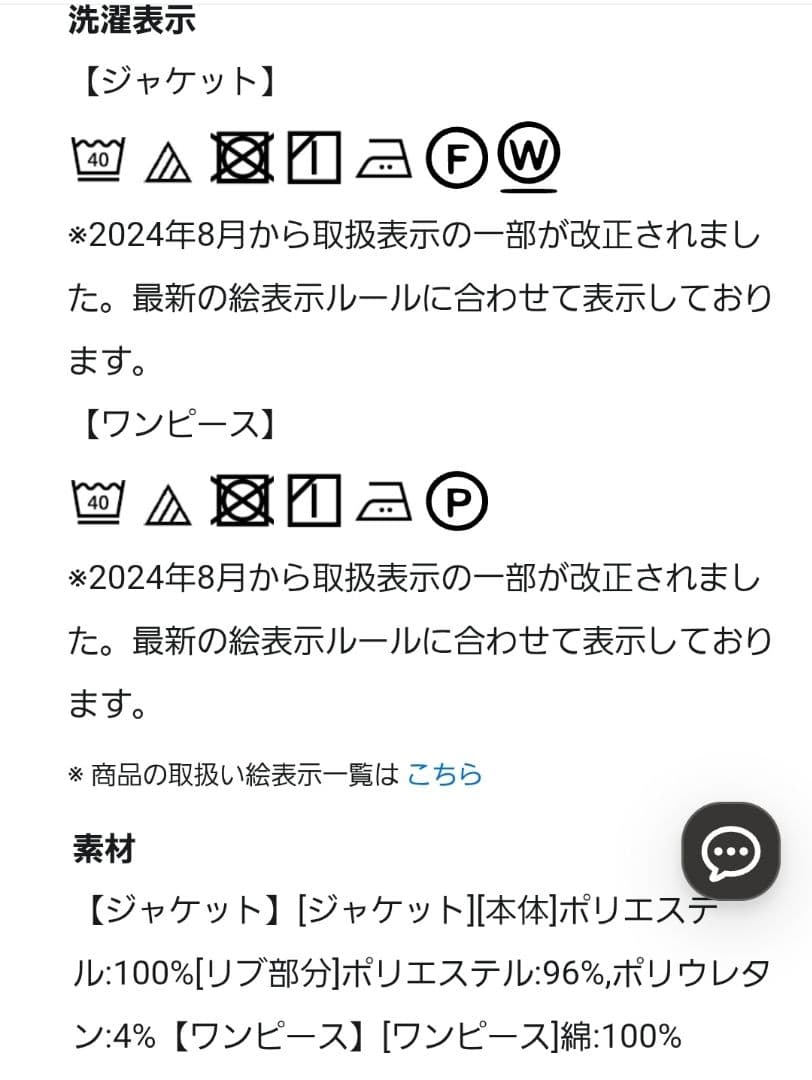812x1080 pixels.
Task: Click the 40°C wash symbol for the dress
Action: point(97,502)
